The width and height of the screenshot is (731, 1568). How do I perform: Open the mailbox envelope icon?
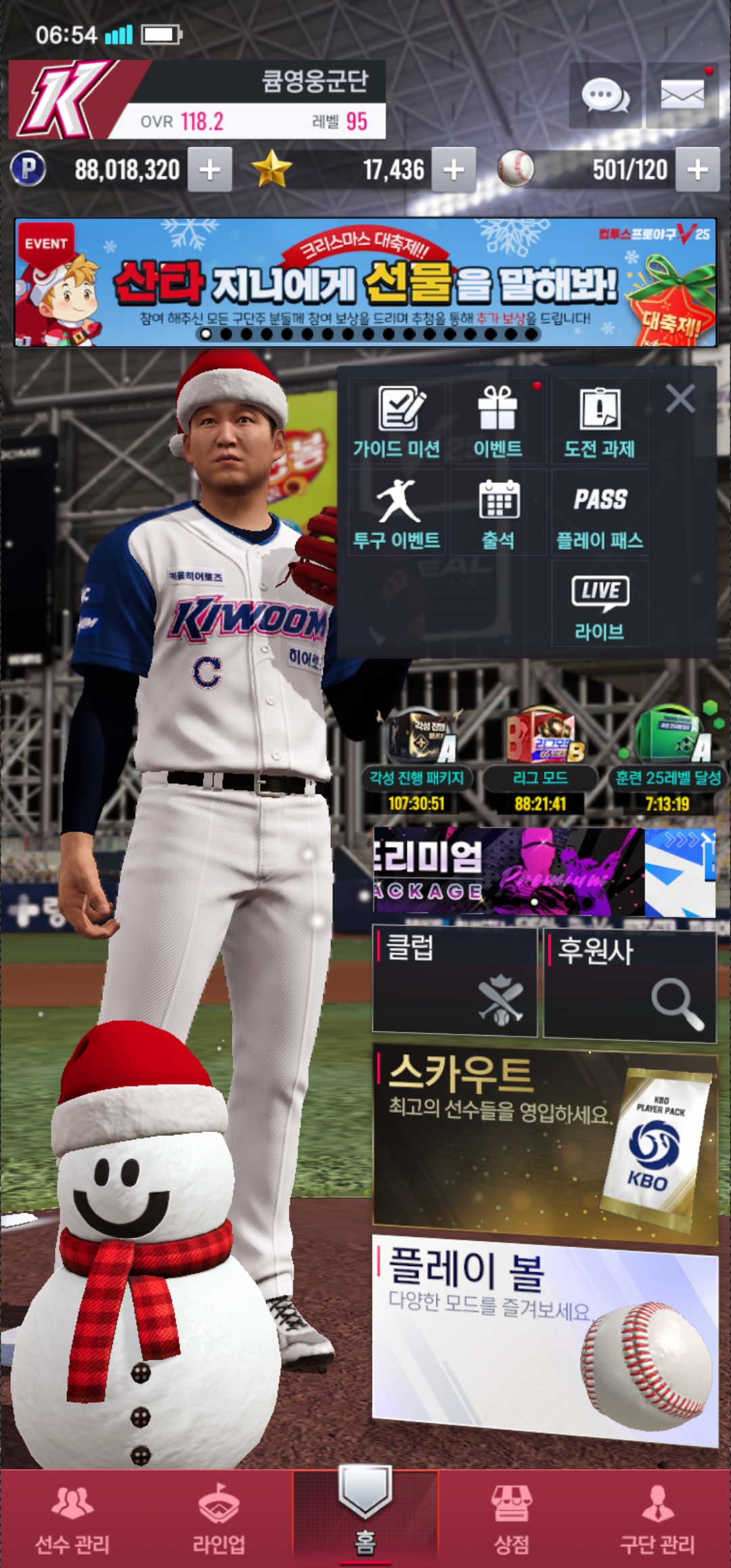(x=682, y=95)
